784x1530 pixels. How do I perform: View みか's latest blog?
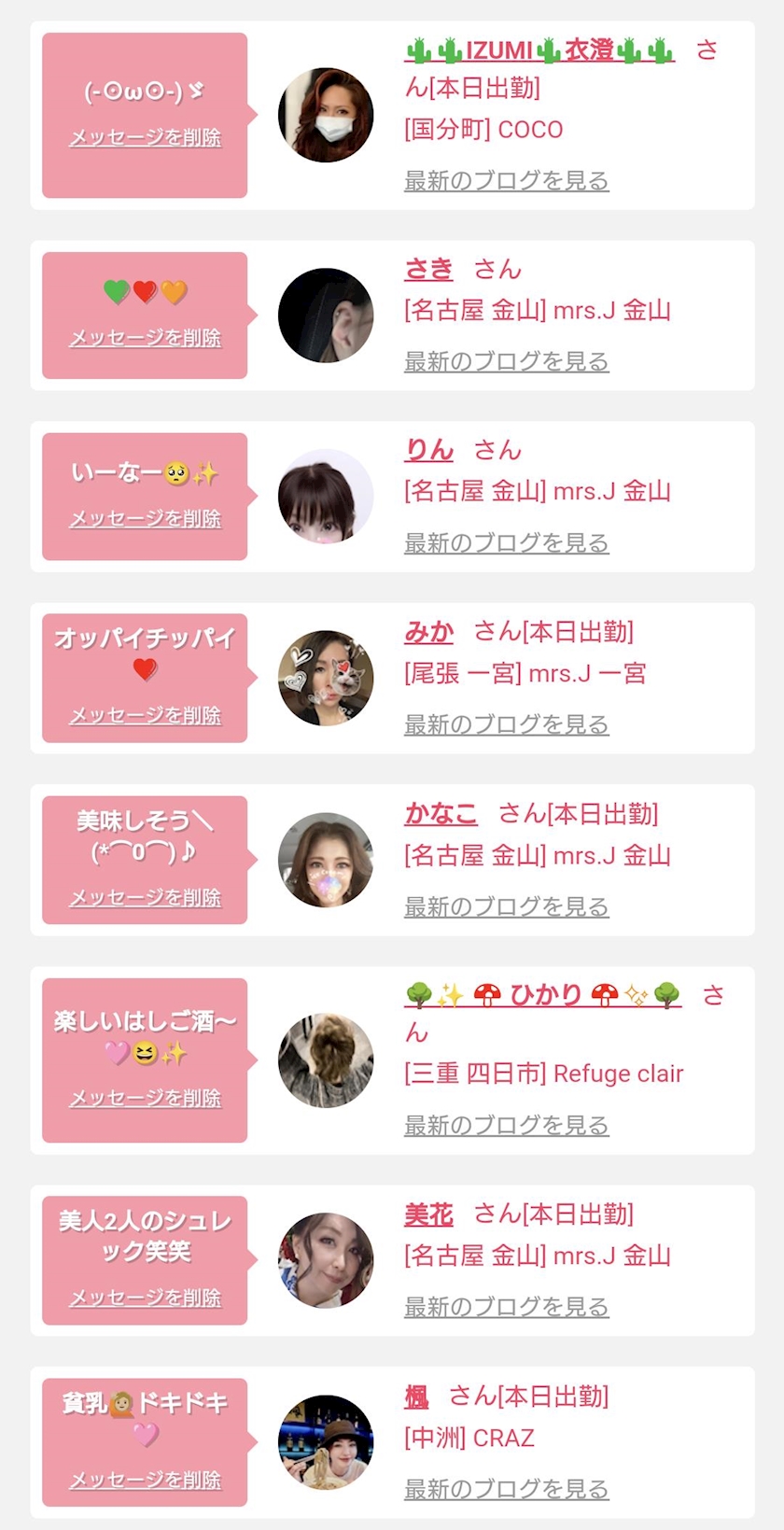coord(506,725)
